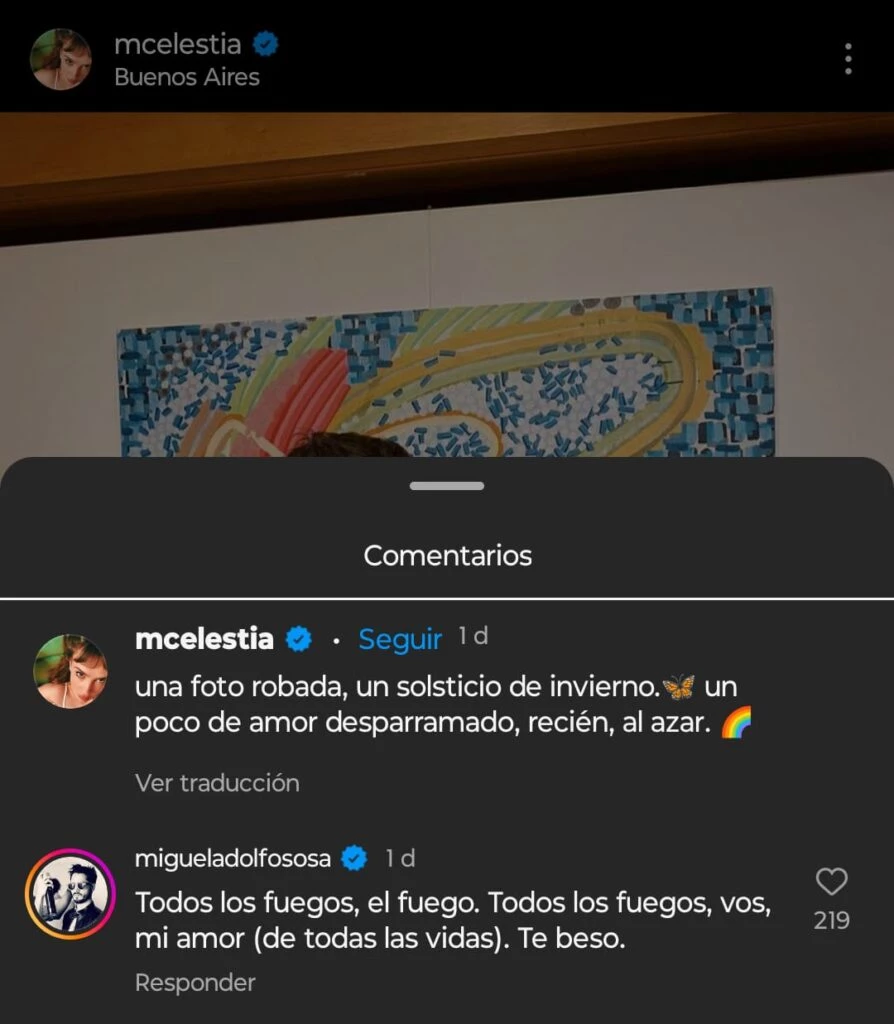Tap the Buenos Aires location tag

pos(187,77)
